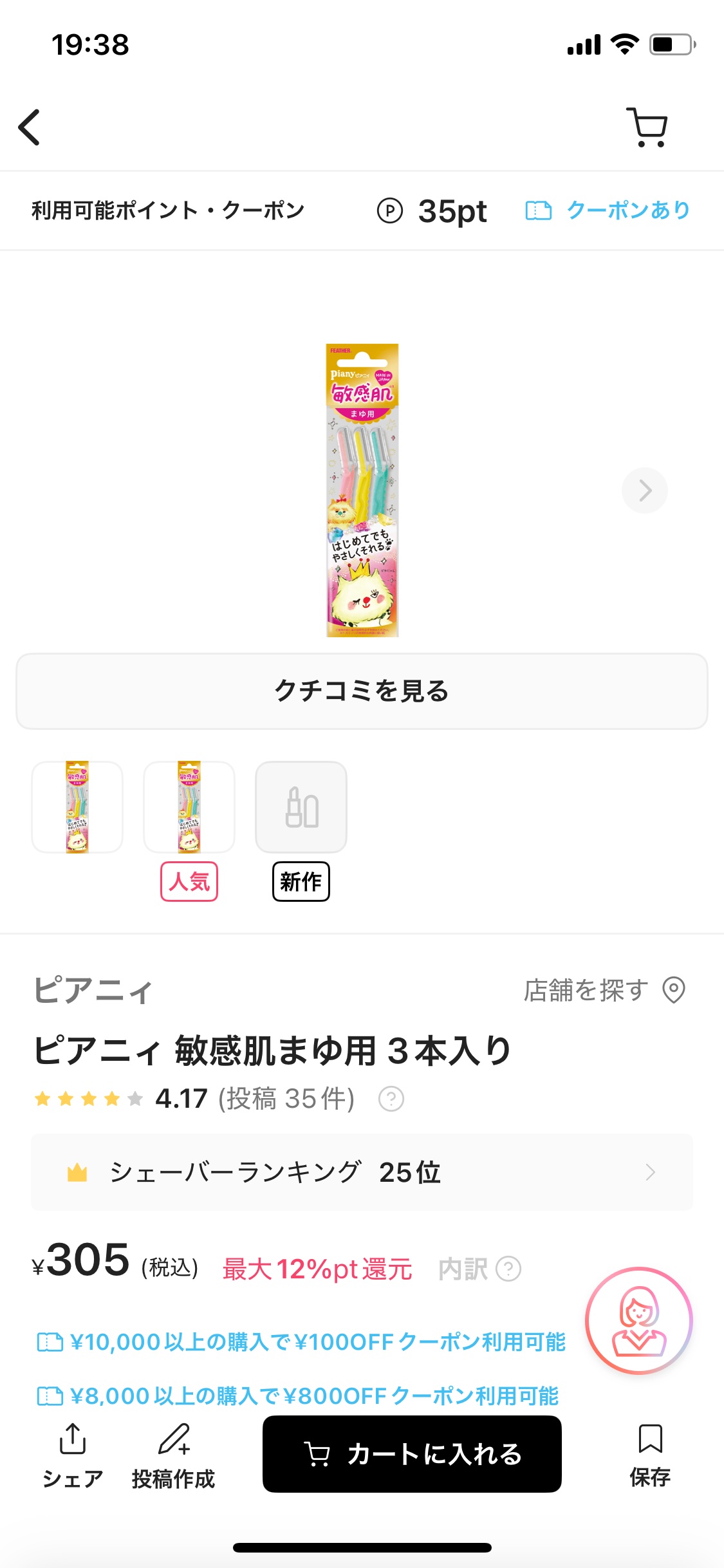Open クチコミを見る reviews

362,691
